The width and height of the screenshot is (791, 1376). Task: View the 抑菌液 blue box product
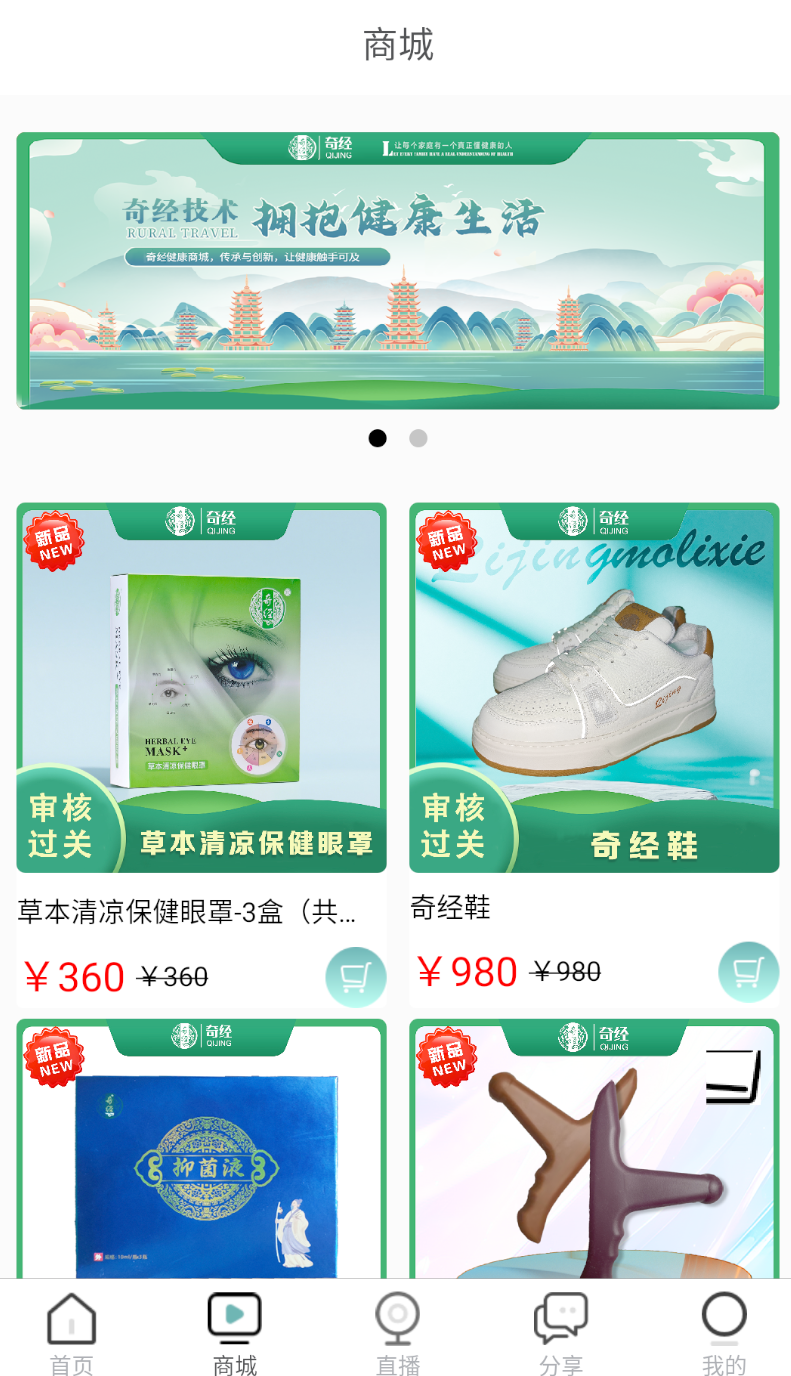point(201,1148)
